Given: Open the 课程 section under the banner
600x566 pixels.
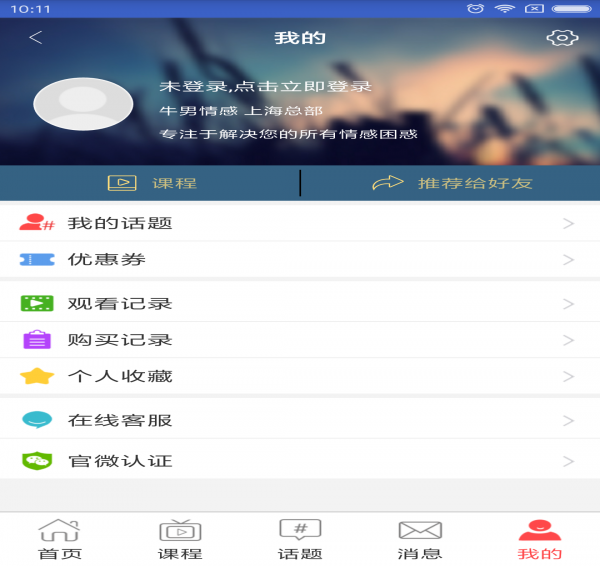Looking at the screenshot, I should point(150,183).
